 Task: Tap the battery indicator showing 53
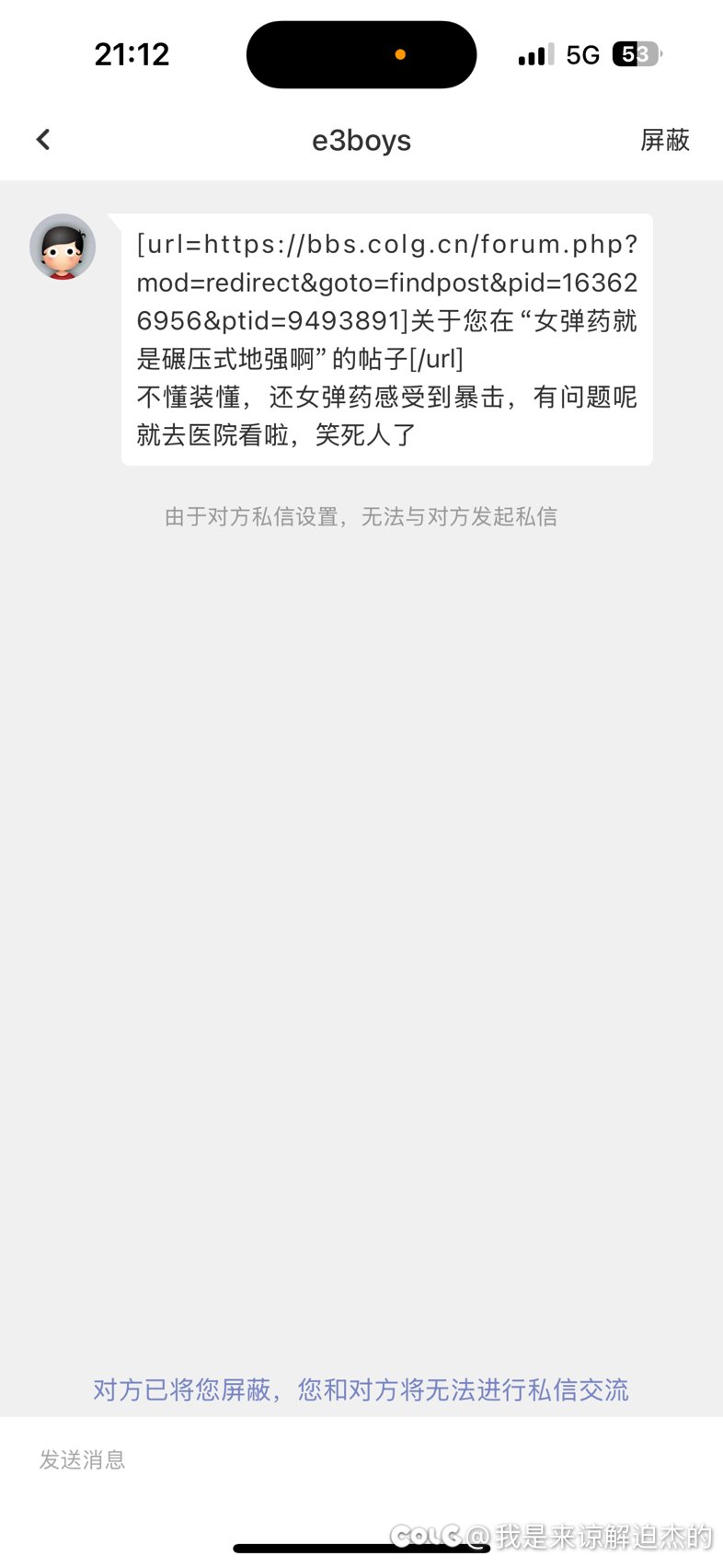pos(635,54)
